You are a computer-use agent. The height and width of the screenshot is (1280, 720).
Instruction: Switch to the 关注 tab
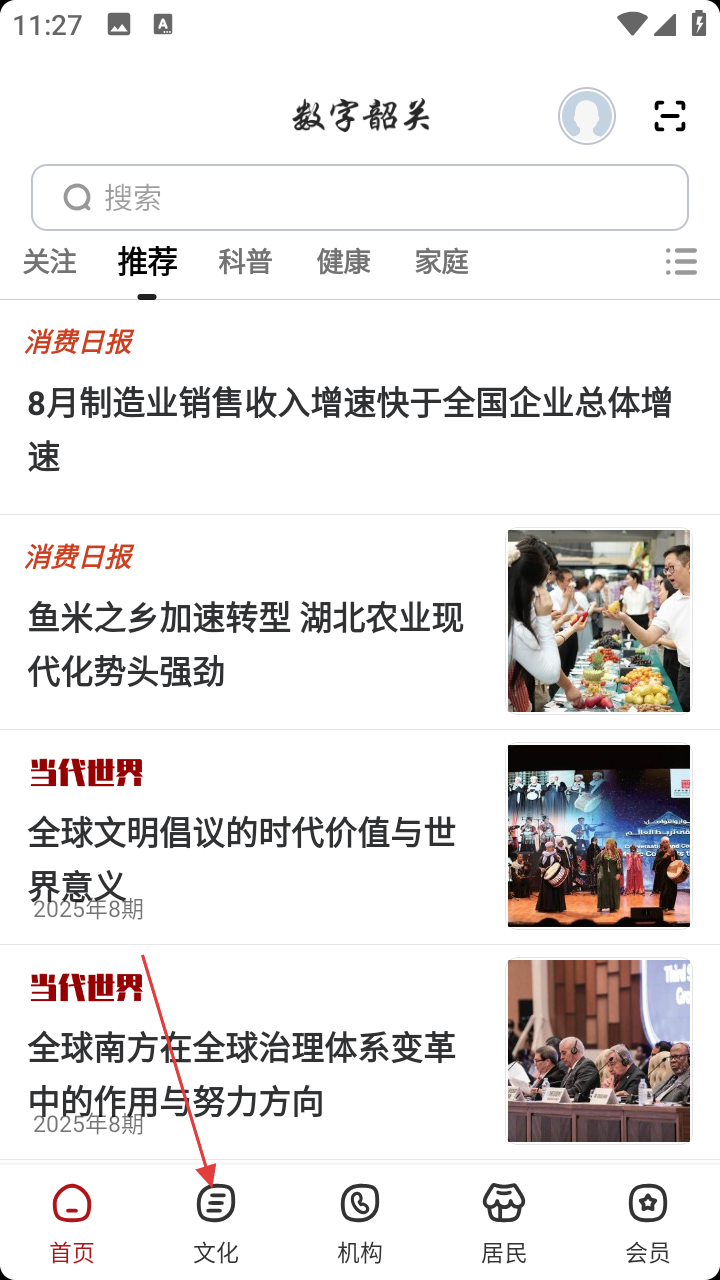pyautogui.click(x=50, y=262)
